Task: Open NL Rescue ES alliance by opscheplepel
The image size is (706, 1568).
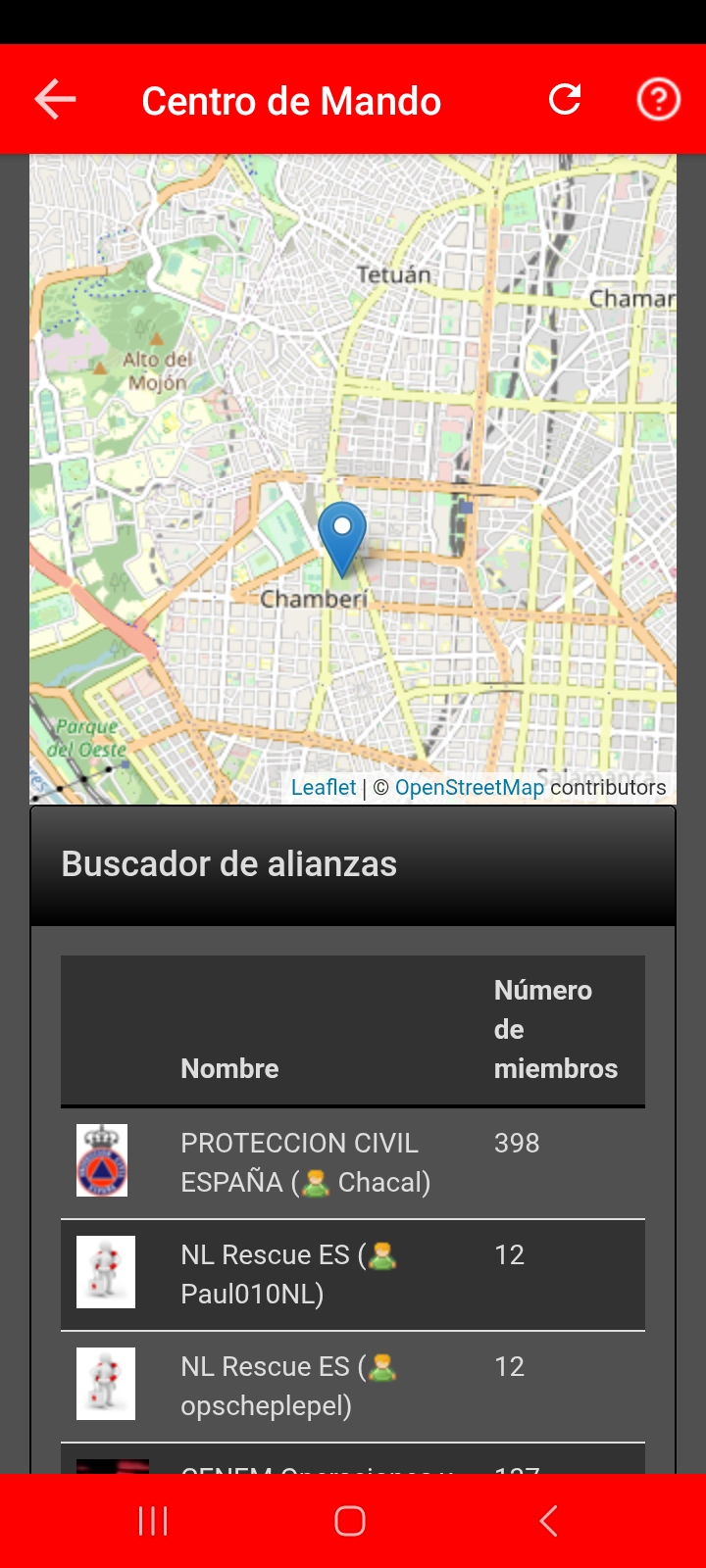Action: point(265,1386)
